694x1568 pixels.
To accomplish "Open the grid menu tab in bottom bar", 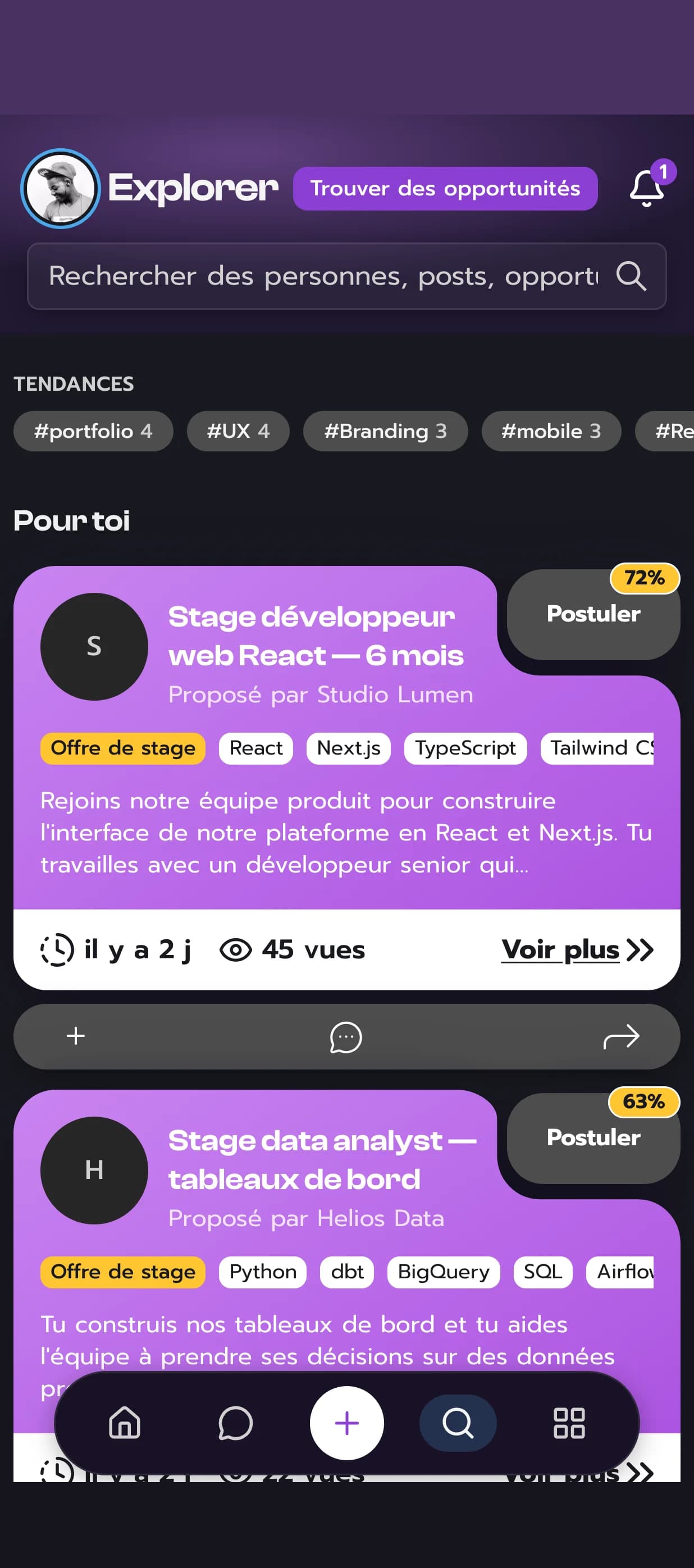I will [x=569, y=1423].
